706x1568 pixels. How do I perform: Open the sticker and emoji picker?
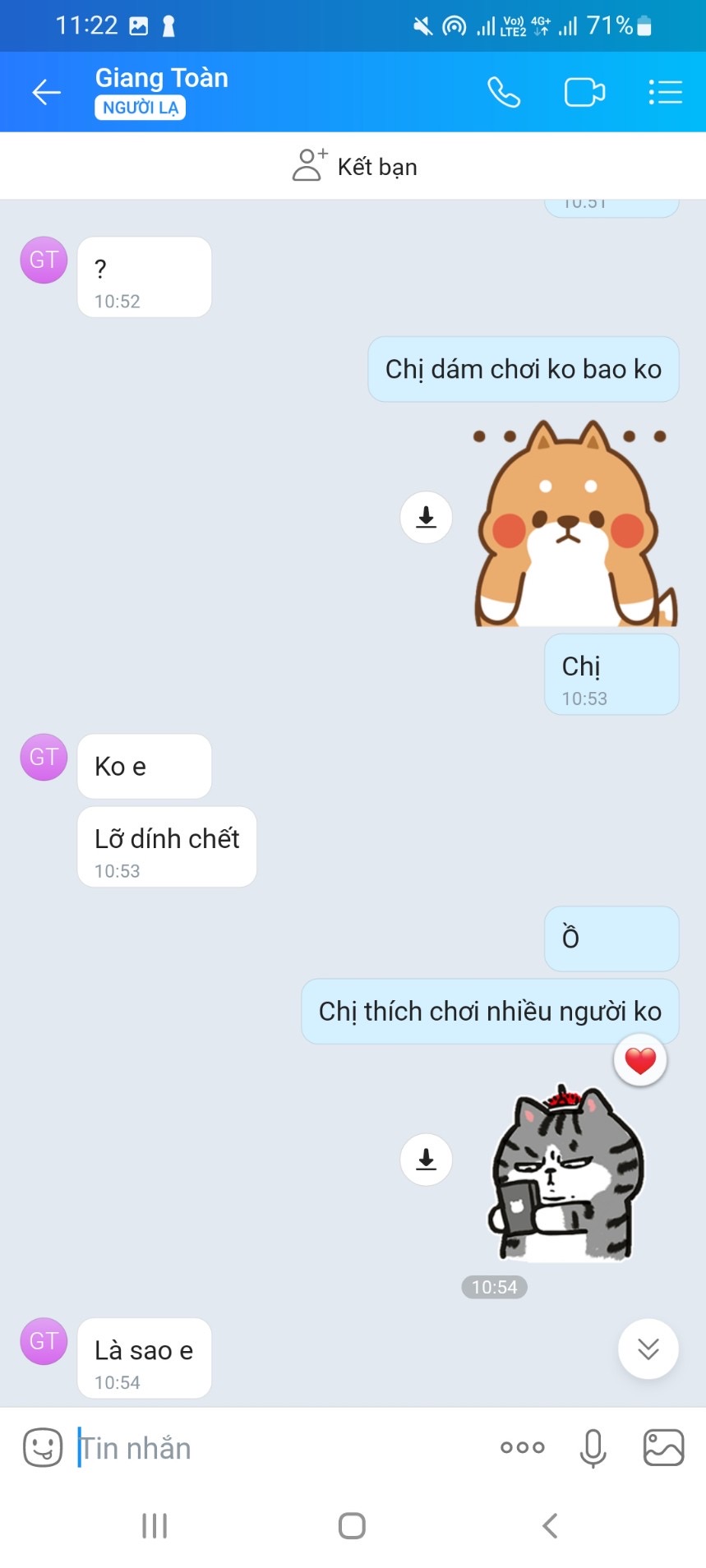tap(43, 1447)
